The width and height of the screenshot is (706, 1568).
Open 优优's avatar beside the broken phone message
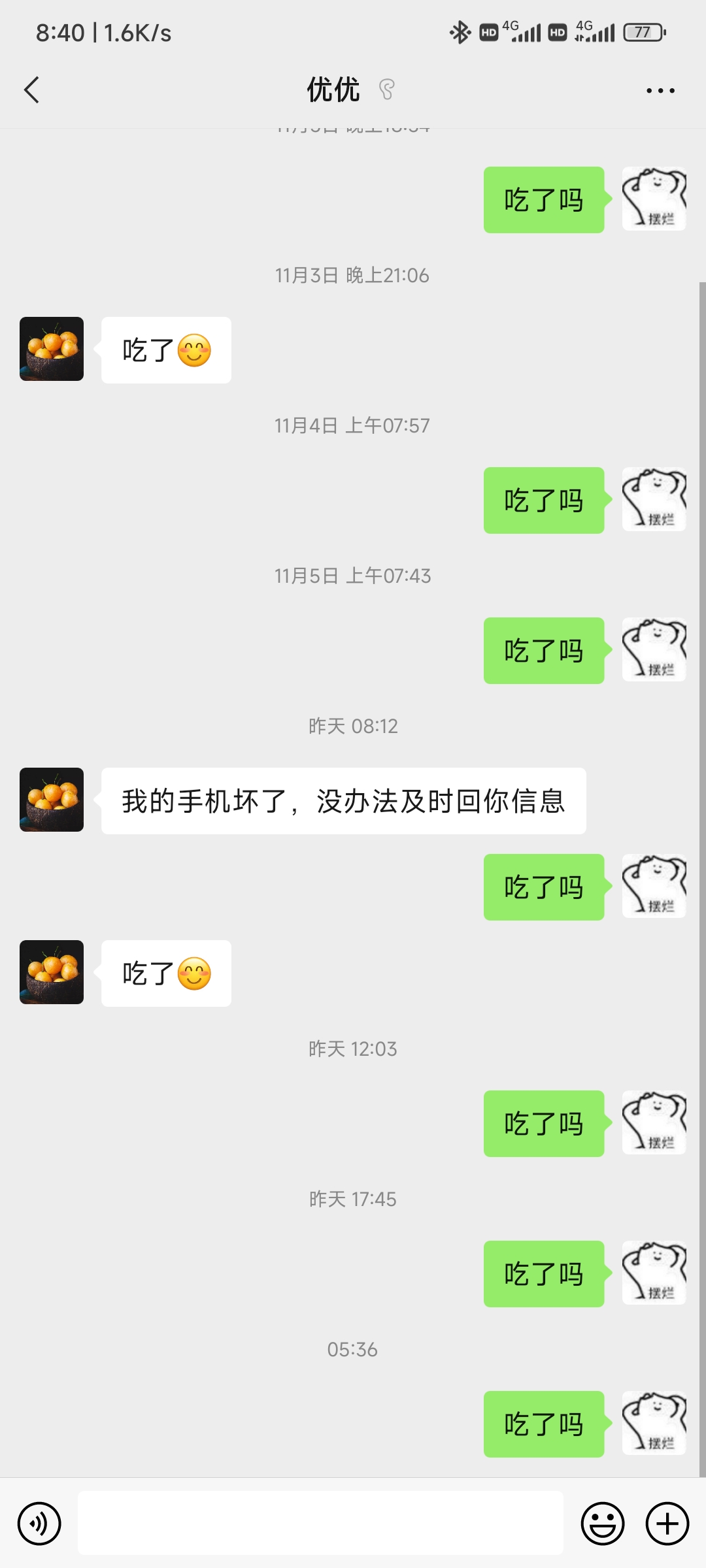click(x=52, y=800)
